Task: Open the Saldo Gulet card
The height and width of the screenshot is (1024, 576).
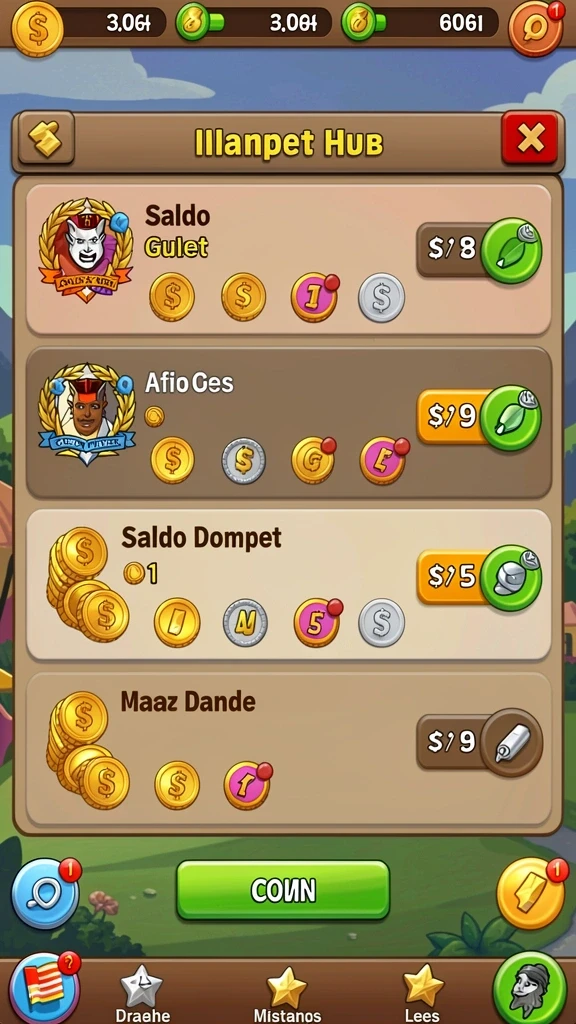Action: pos(288,259)
